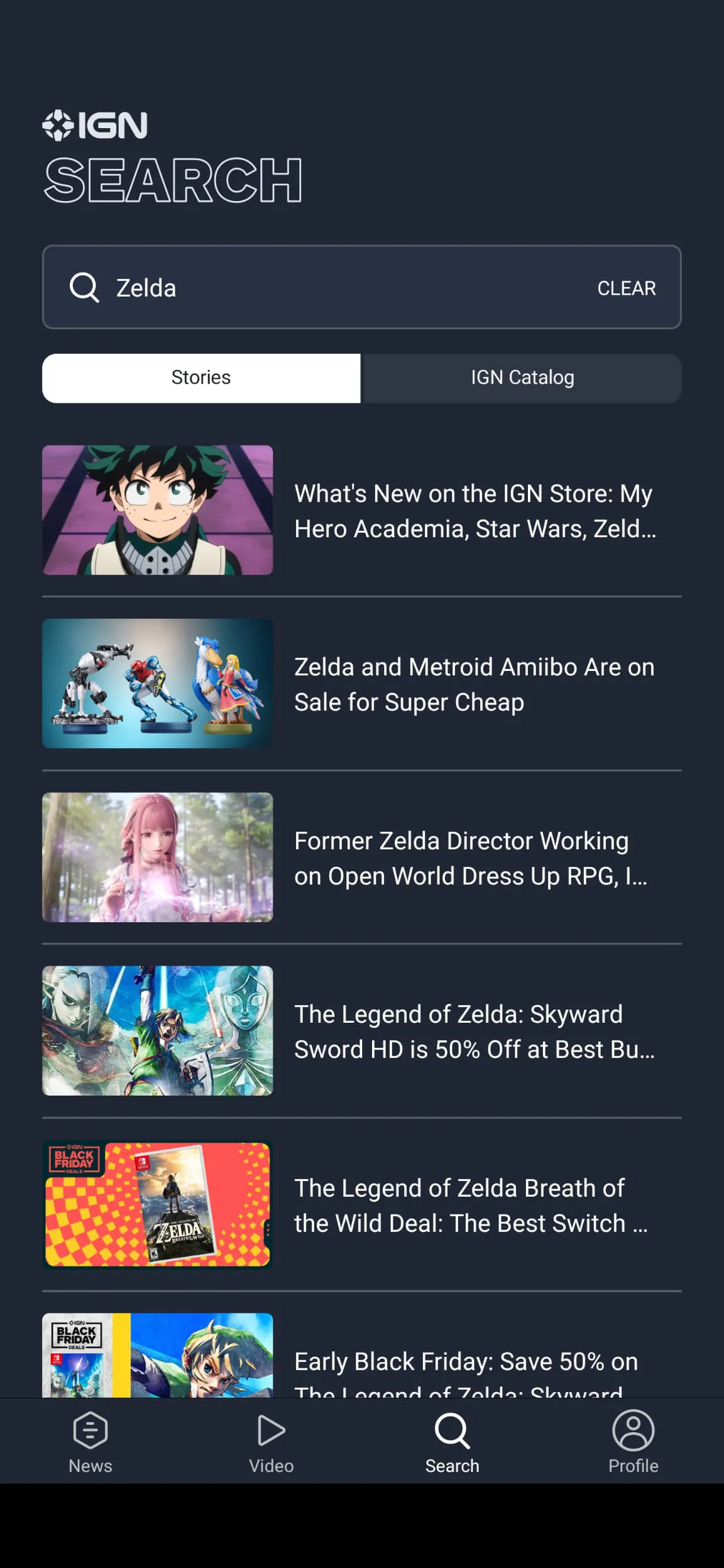Viewport: 724px width, 1568px height.
Task: Open 'The Legend of Zelda: Skyward Sword HD' deal article
Action: 474,1031
